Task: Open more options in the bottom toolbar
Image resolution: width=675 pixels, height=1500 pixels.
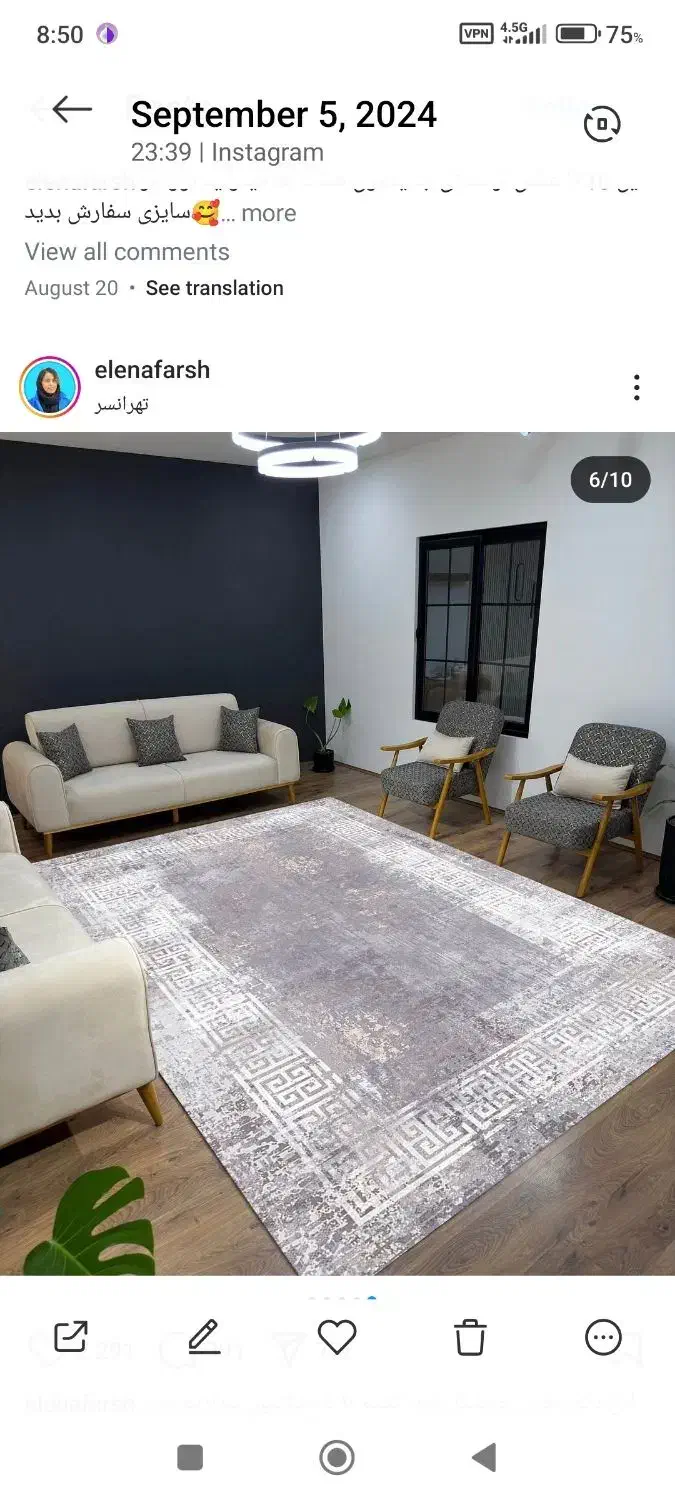Action: click(x=603, y=1337)
